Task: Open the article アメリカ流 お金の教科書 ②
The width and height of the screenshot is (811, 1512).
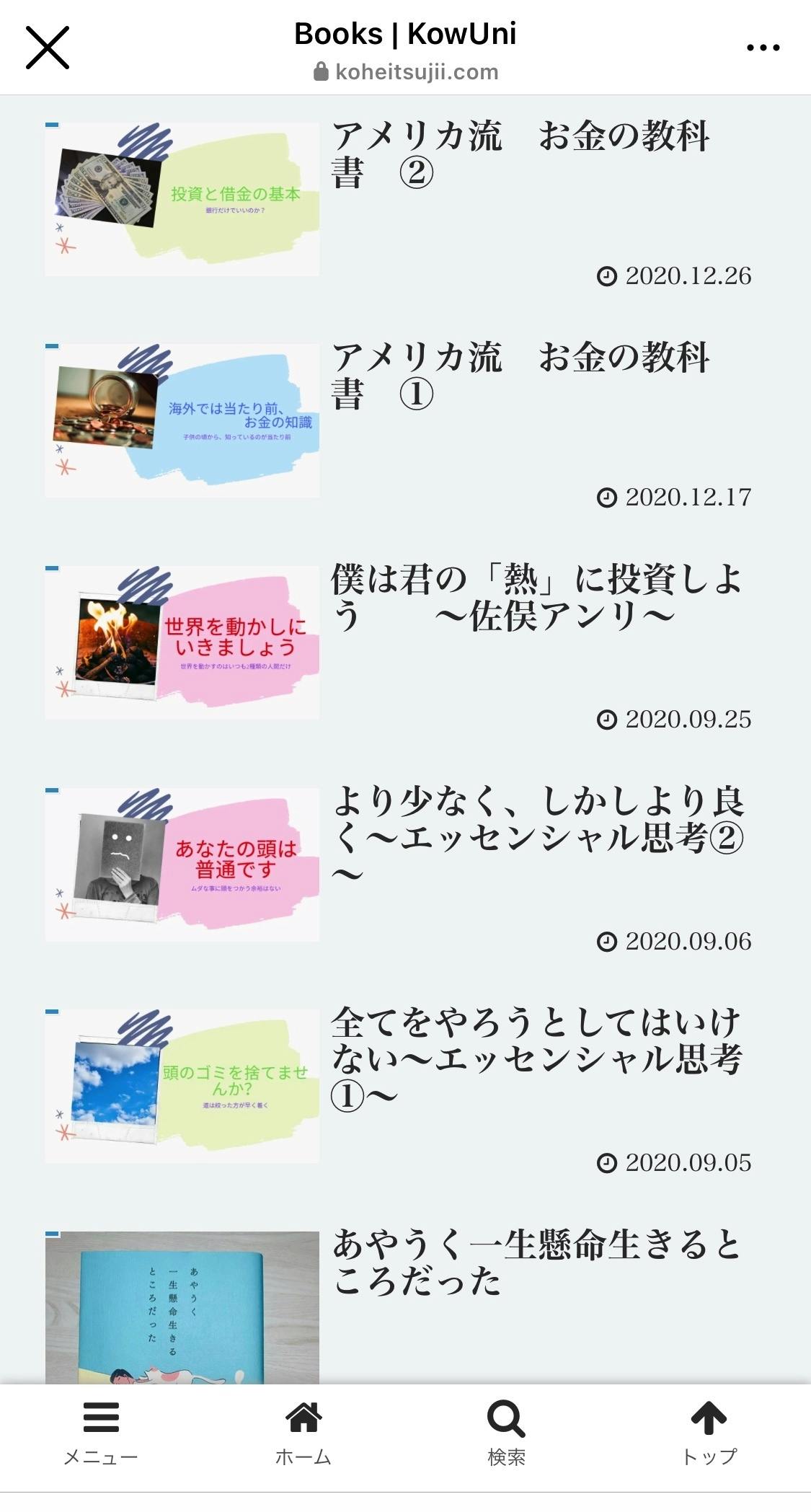Action: click(520, 154)
